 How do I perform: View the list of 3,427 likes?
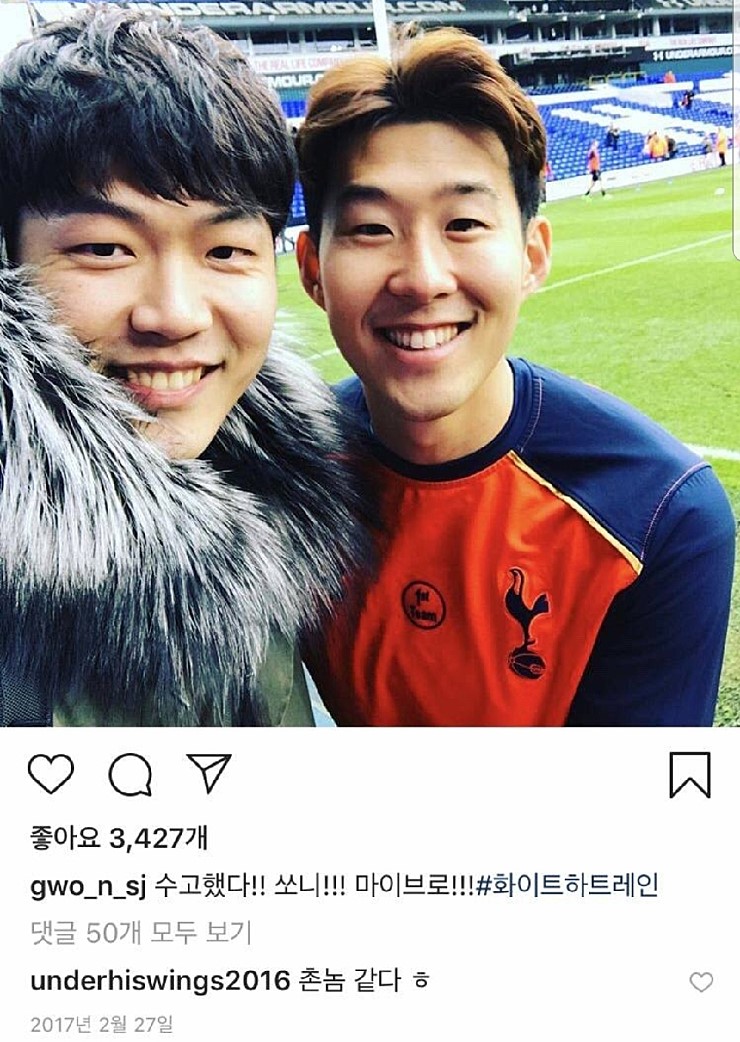coord(118,838)
